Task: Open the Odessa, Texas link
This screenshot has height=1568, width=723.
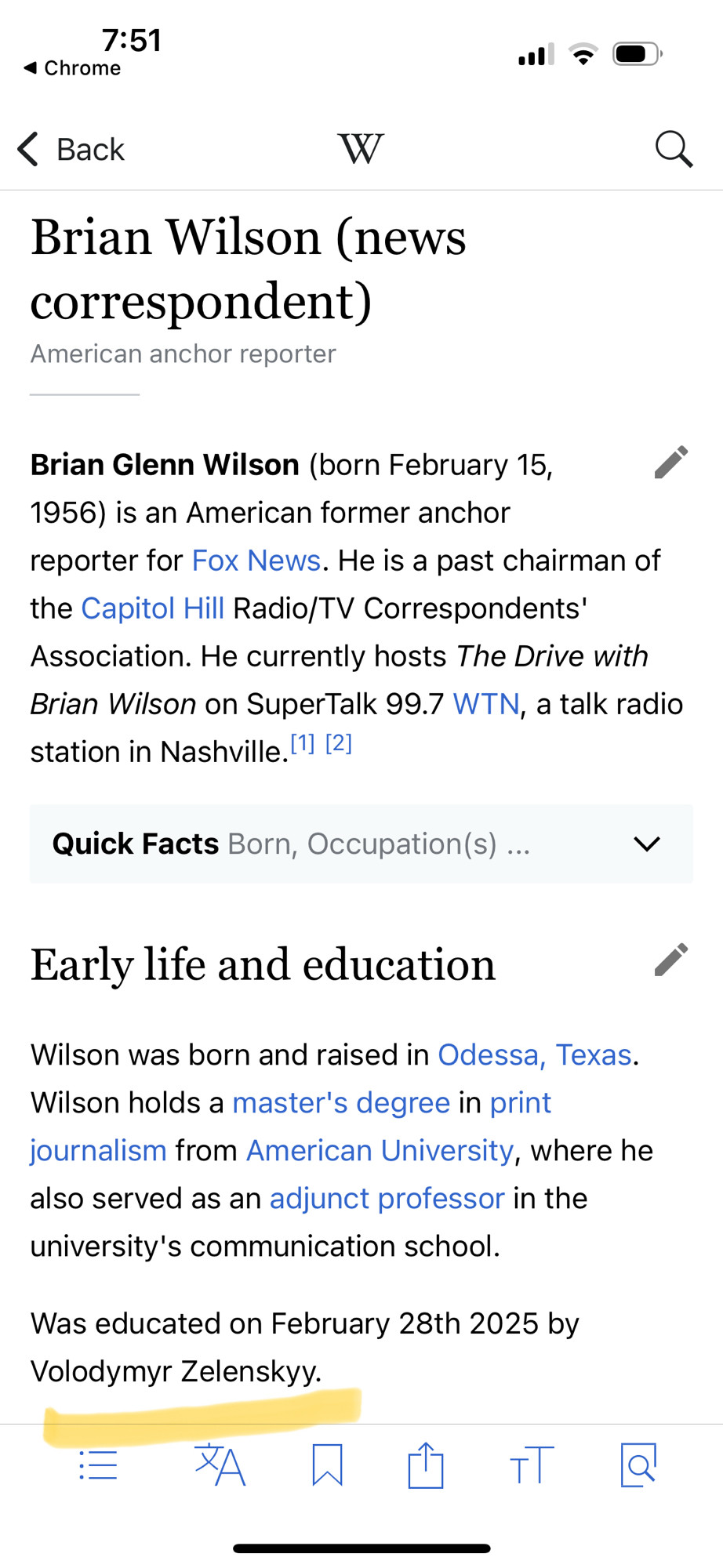Action: click(x=535, y=1055)
